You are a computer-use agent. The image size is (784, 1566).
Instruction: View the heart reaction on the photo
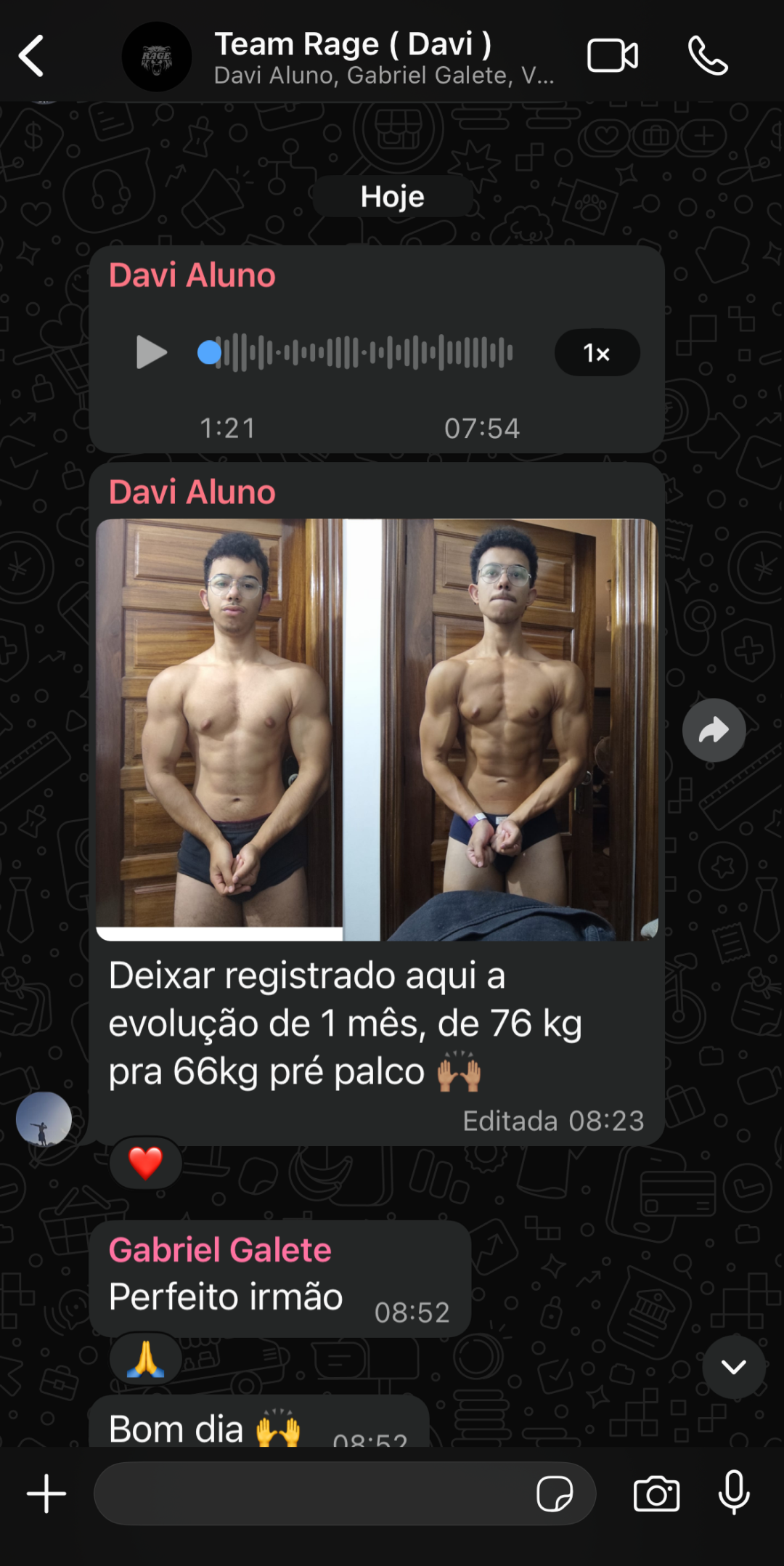(146, 1163)
